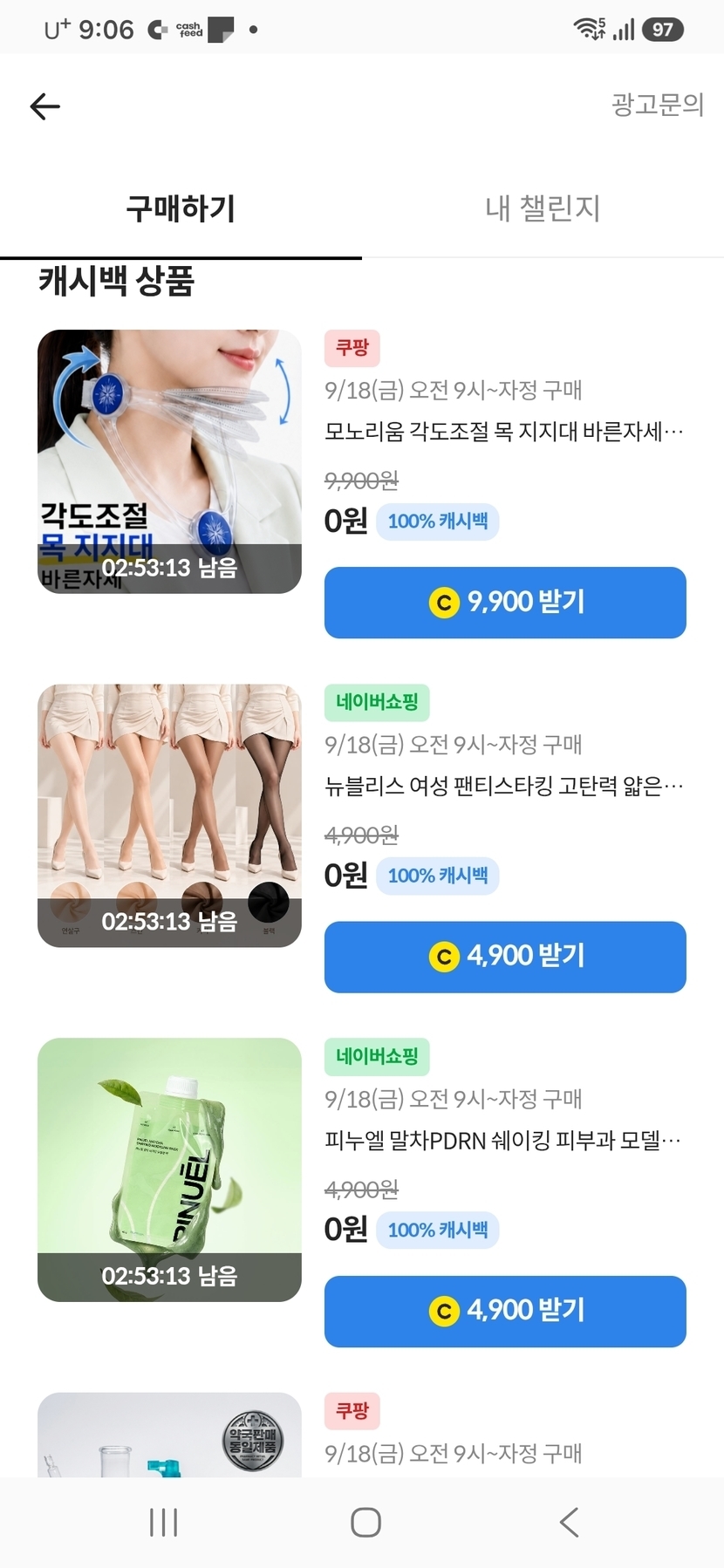Select the 구매하기 tab

click(181, 208)
